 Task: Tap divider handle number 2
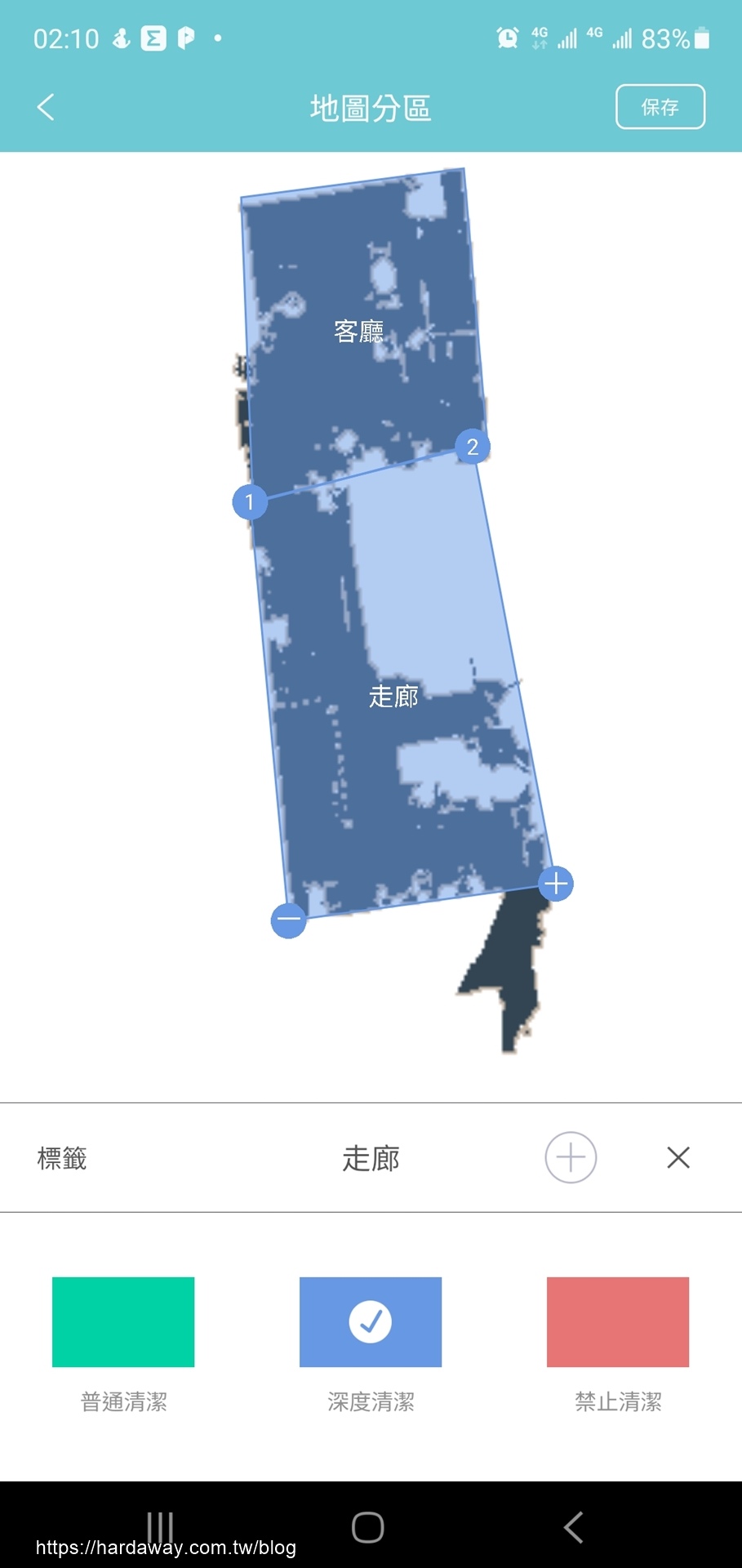click(x=473, y=447)
